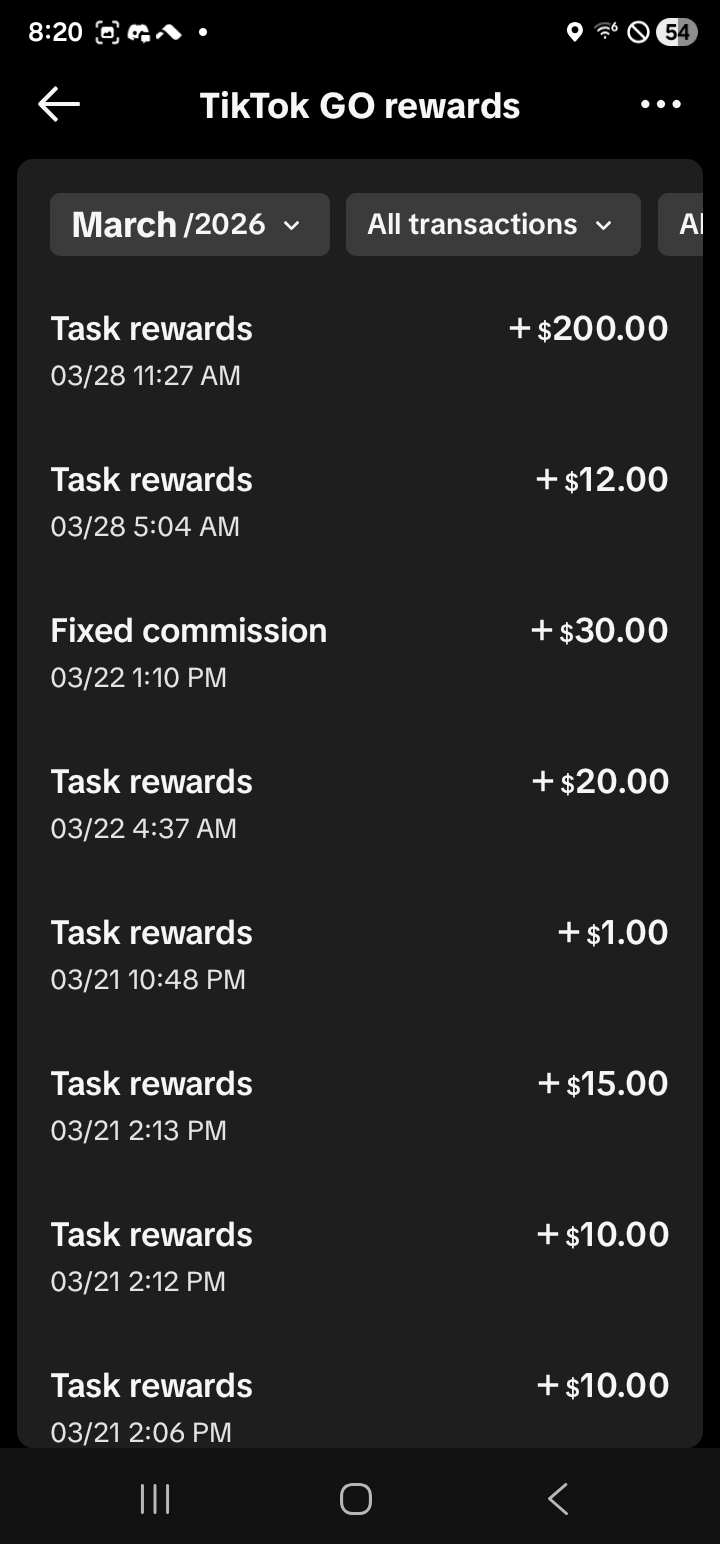The width and height of the screenshot is (720, 1544).
Task: Open the All transactions filter dropdown
Action: [493, 224]
